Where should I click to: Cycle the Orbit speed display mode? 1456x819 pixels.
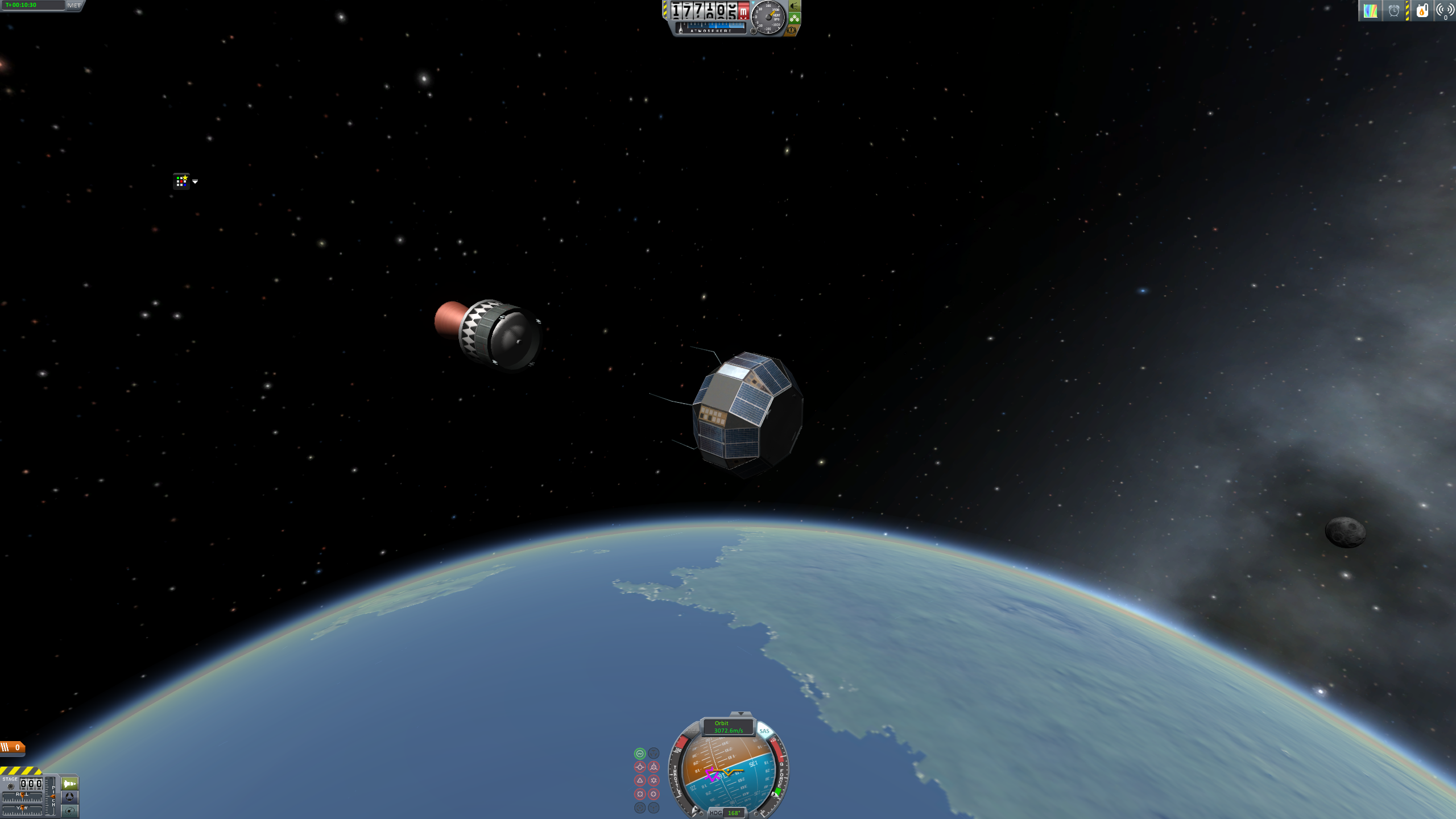(728, 727)
